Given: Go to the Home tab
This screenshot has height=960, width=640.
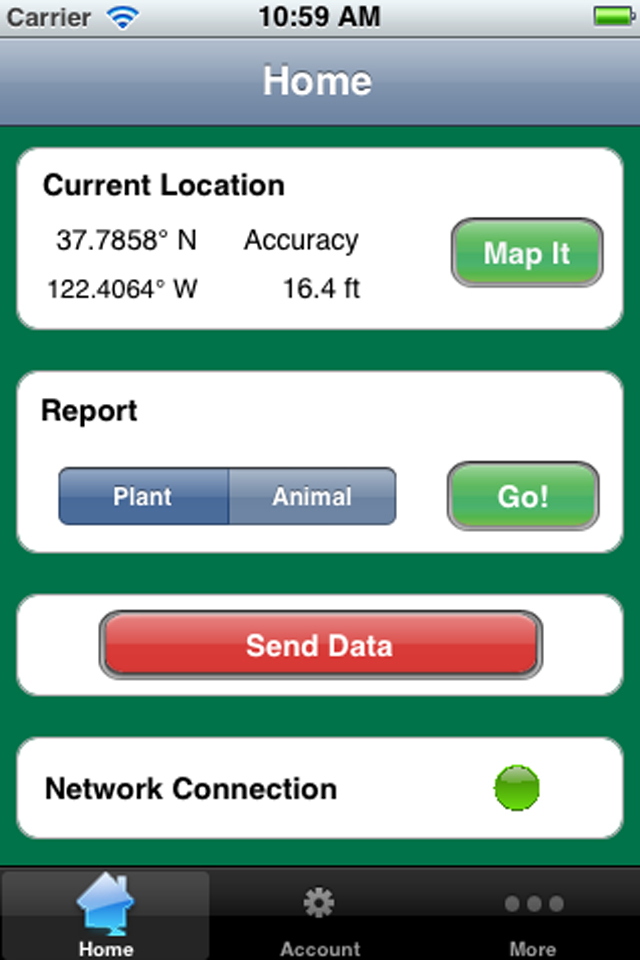Looking at the screenshot, I should coord(106,915).
